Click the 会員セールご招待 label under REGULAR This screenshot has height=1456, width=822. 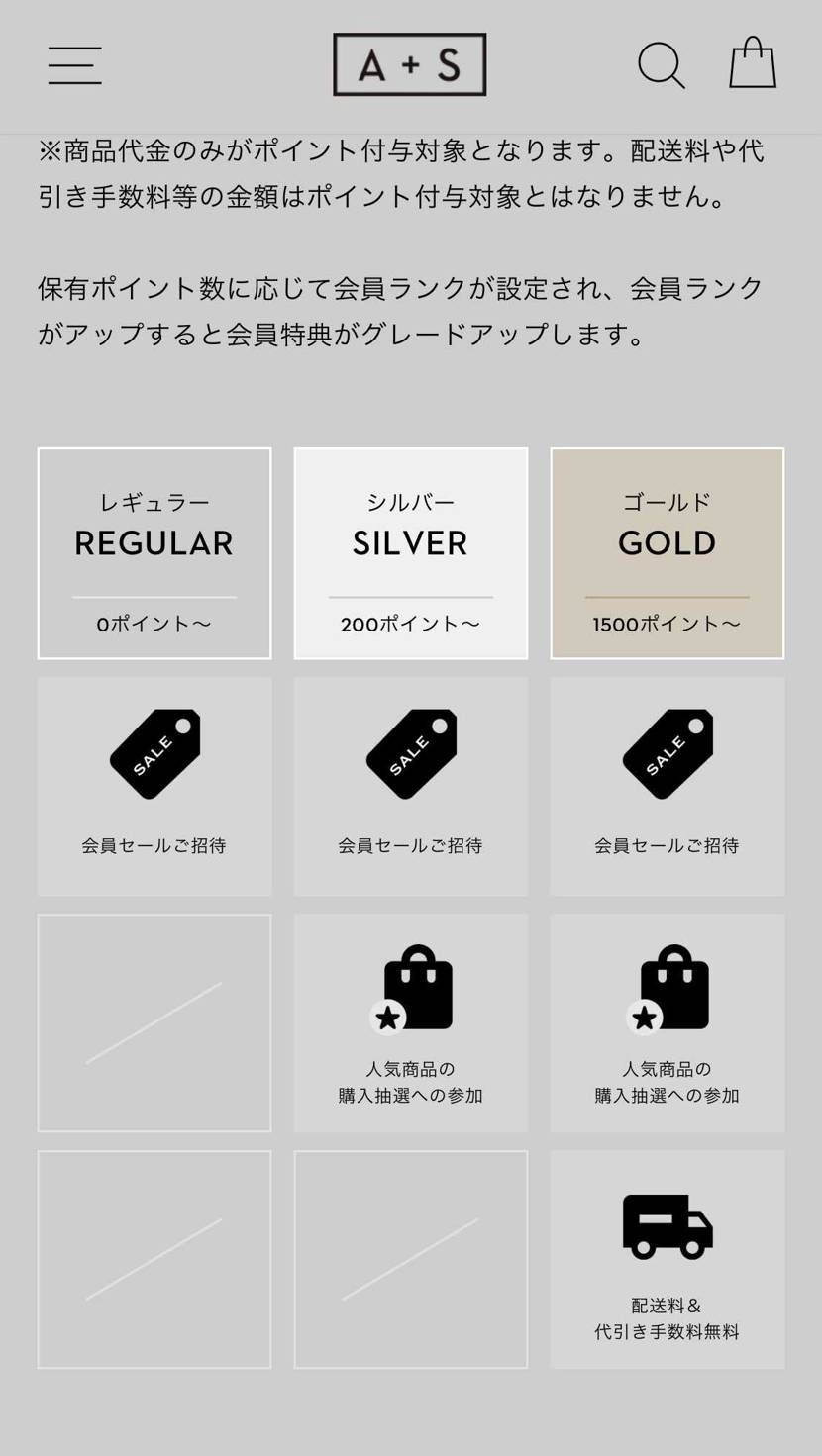point(154,845)
